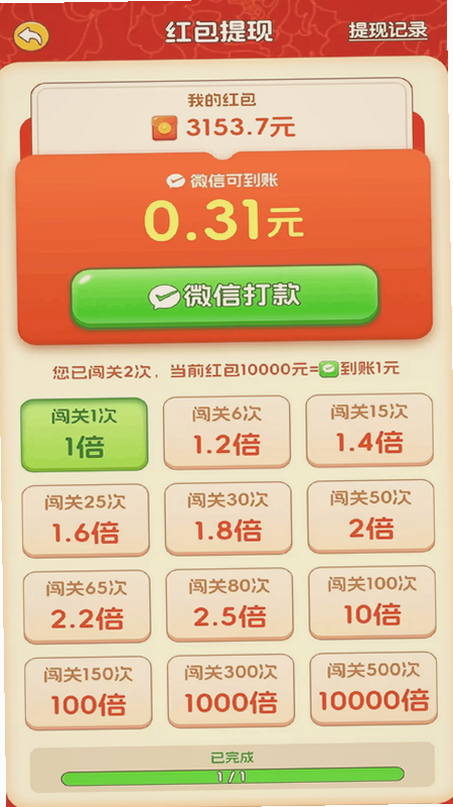This screenshot has height=807, width=453.
Task: Go back using the yellow arrow
Action: (x=31, y=36)
